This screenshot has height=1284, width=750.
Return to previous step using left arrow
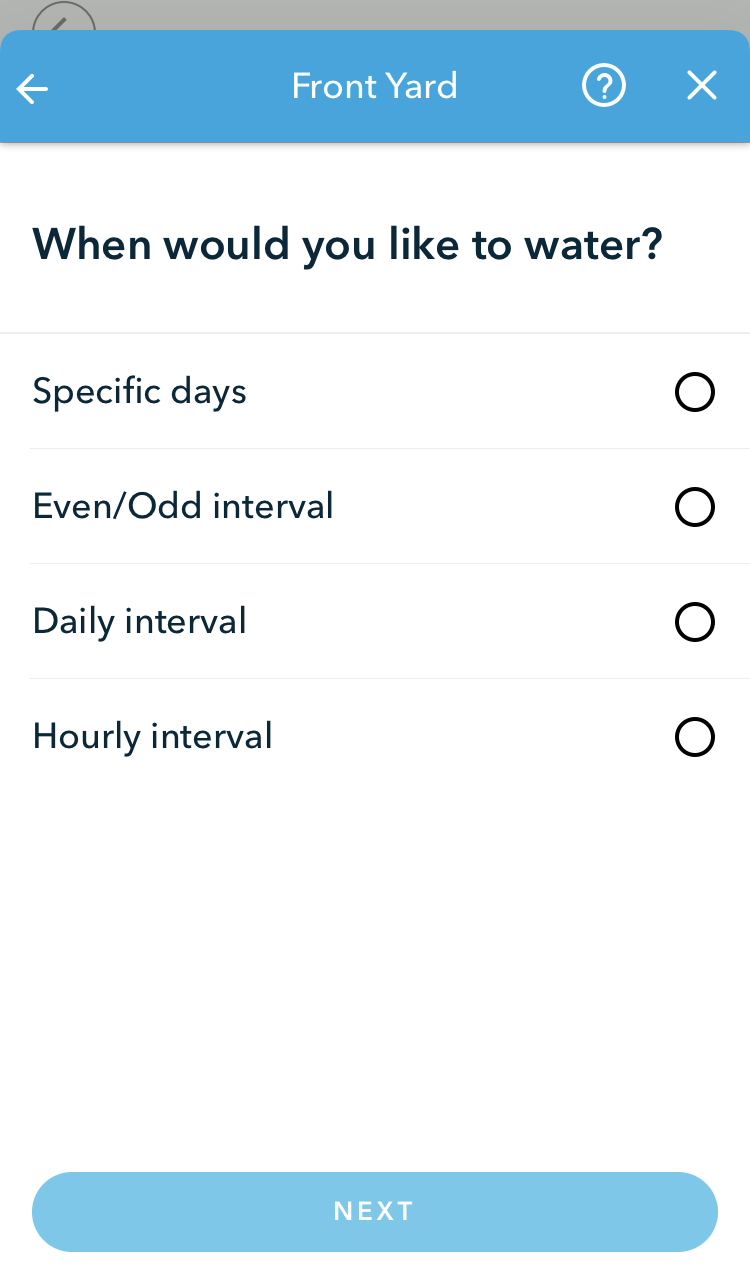pos(32,88)
